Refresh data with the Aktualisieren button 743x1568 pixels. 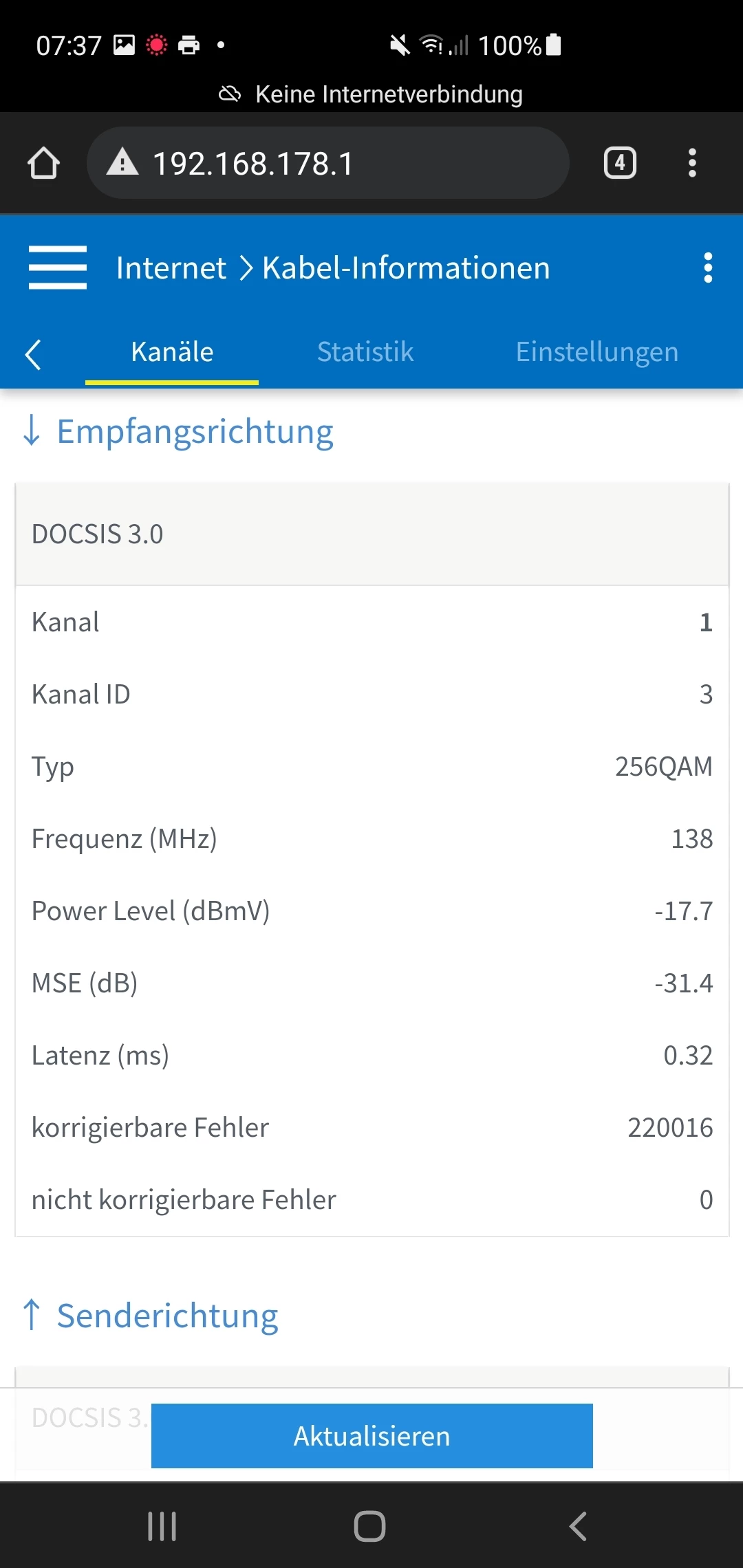pos(372,1436)
